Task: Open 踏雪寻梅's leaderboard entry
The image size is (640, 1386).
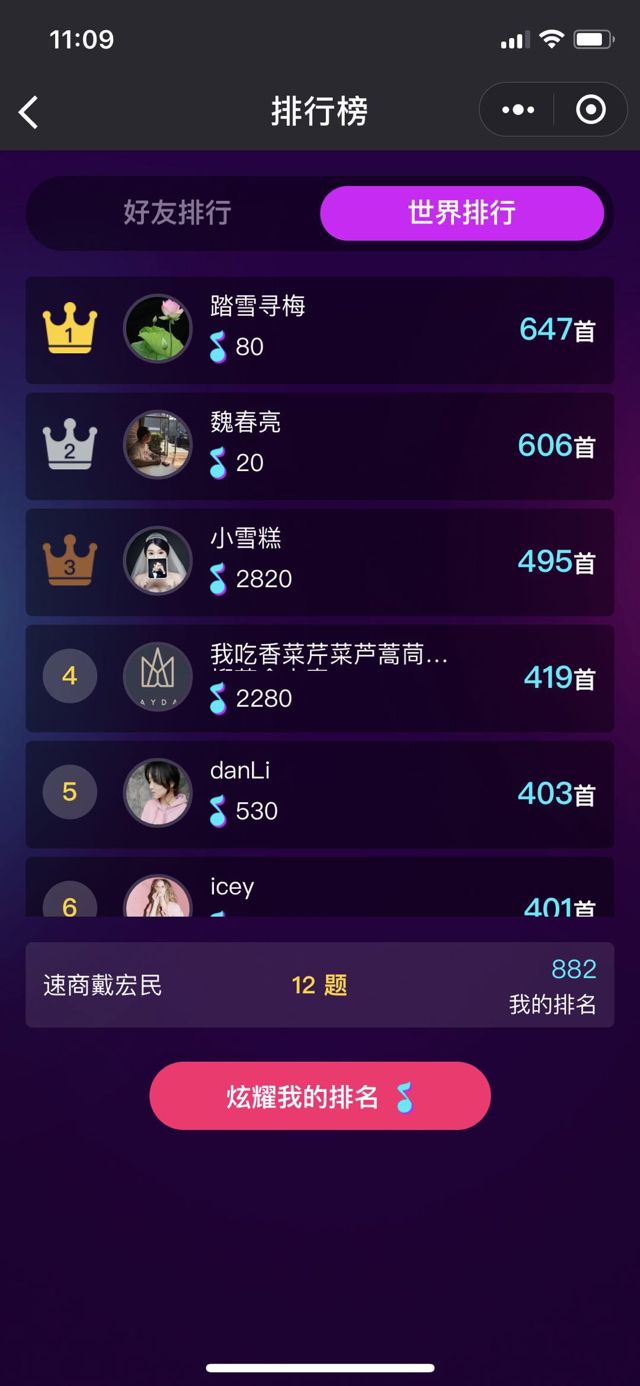Action: click(x=320, y=330)
